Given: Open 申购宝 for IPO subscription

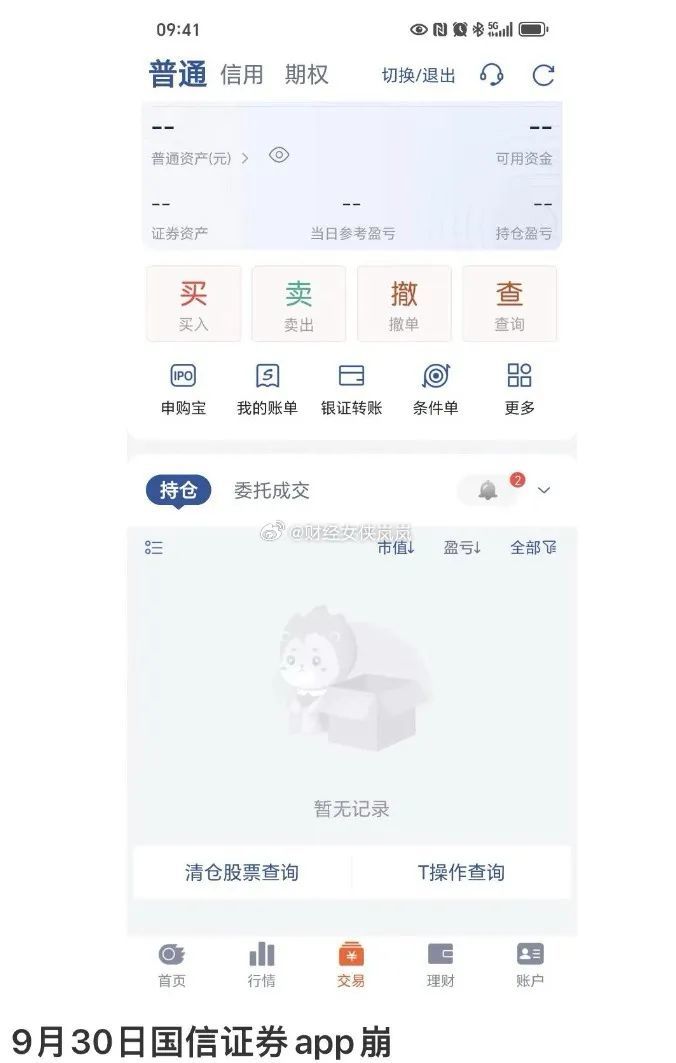Looking at the screenshot, I should tap(183, 388).
